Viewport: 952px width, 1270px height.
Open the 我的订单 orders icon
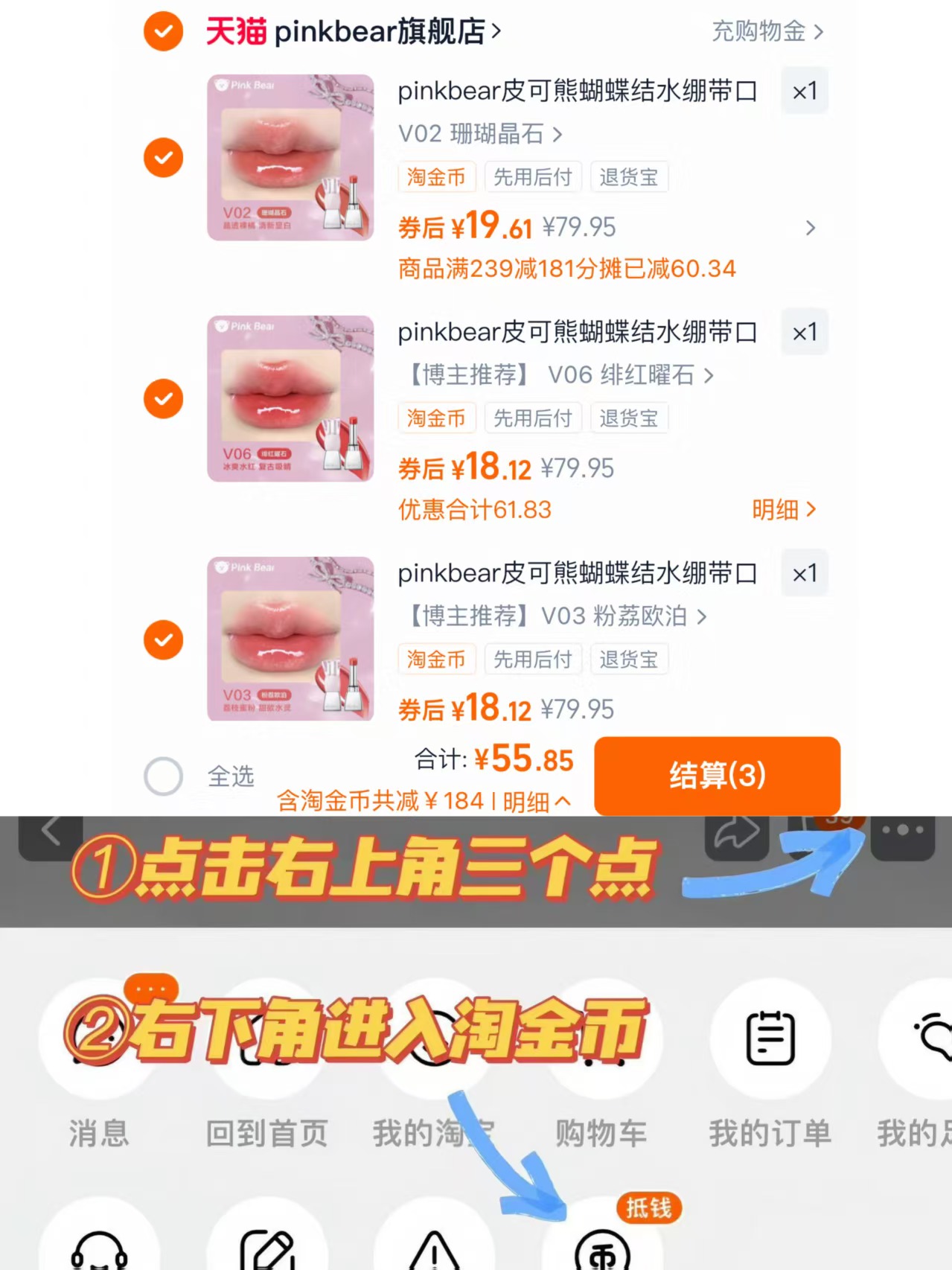pos(770,1038)
